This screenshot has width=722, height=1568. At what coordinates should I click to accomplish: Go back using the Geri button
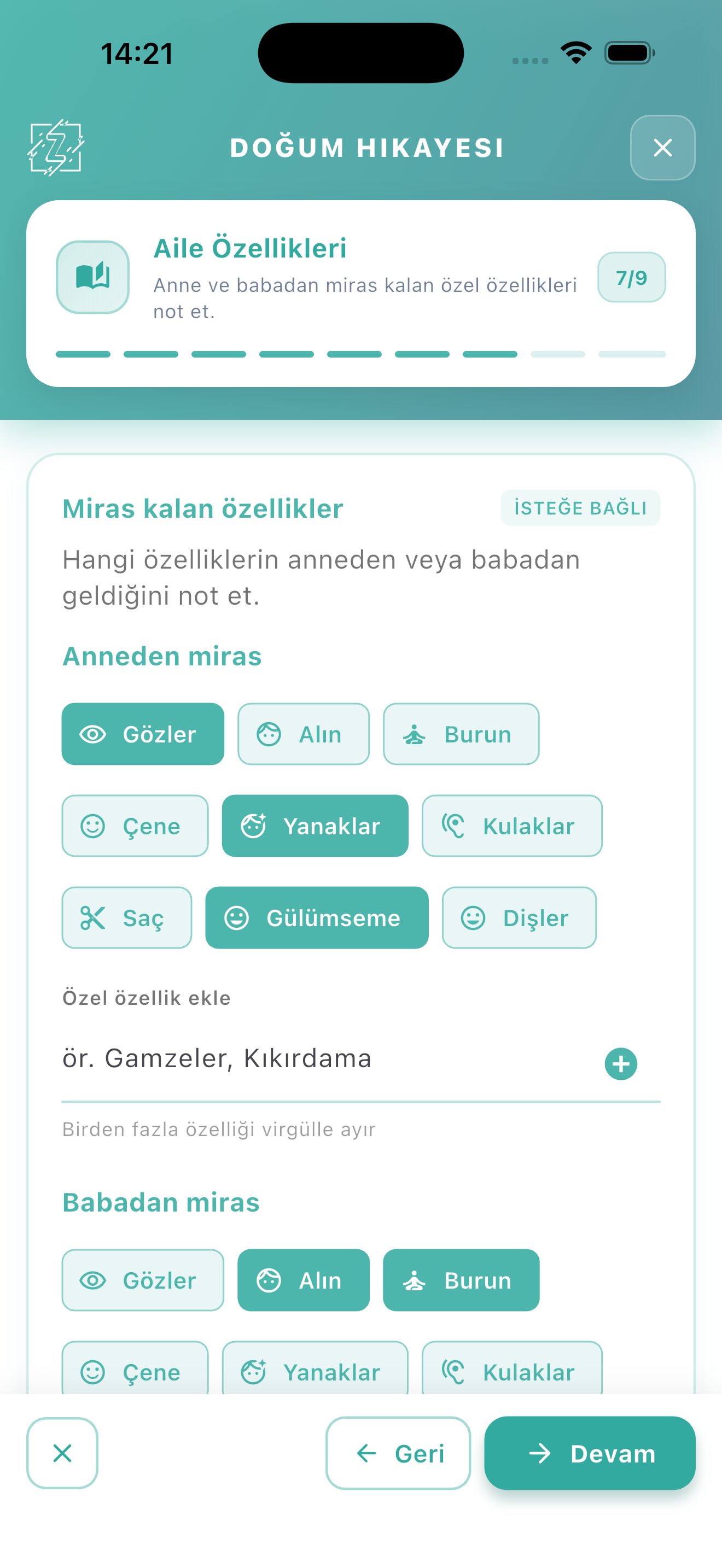point(397,1454)
